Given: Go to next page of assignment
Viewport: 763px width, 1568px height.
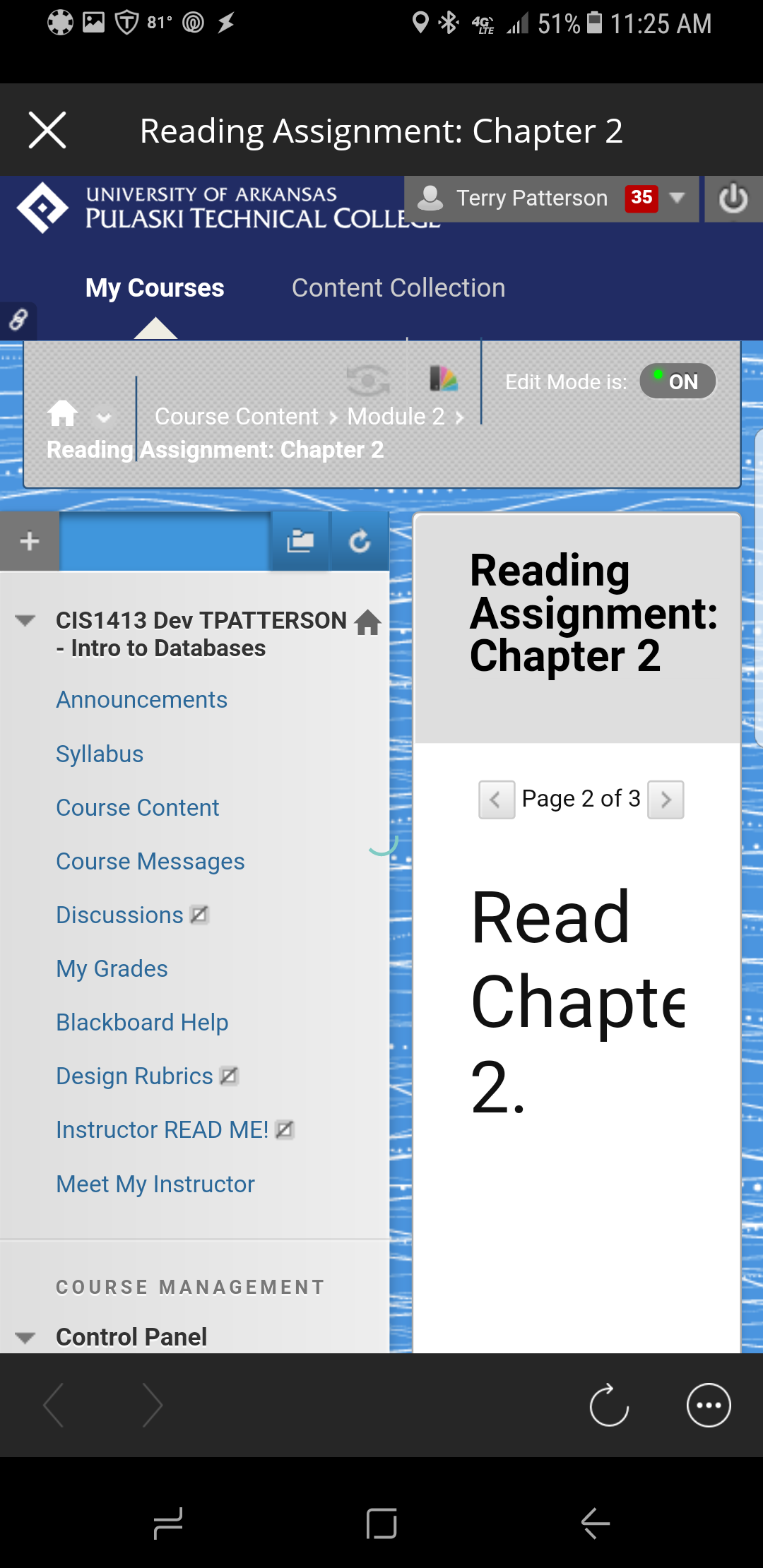Looking at the screenshot, I should [666, 800].
